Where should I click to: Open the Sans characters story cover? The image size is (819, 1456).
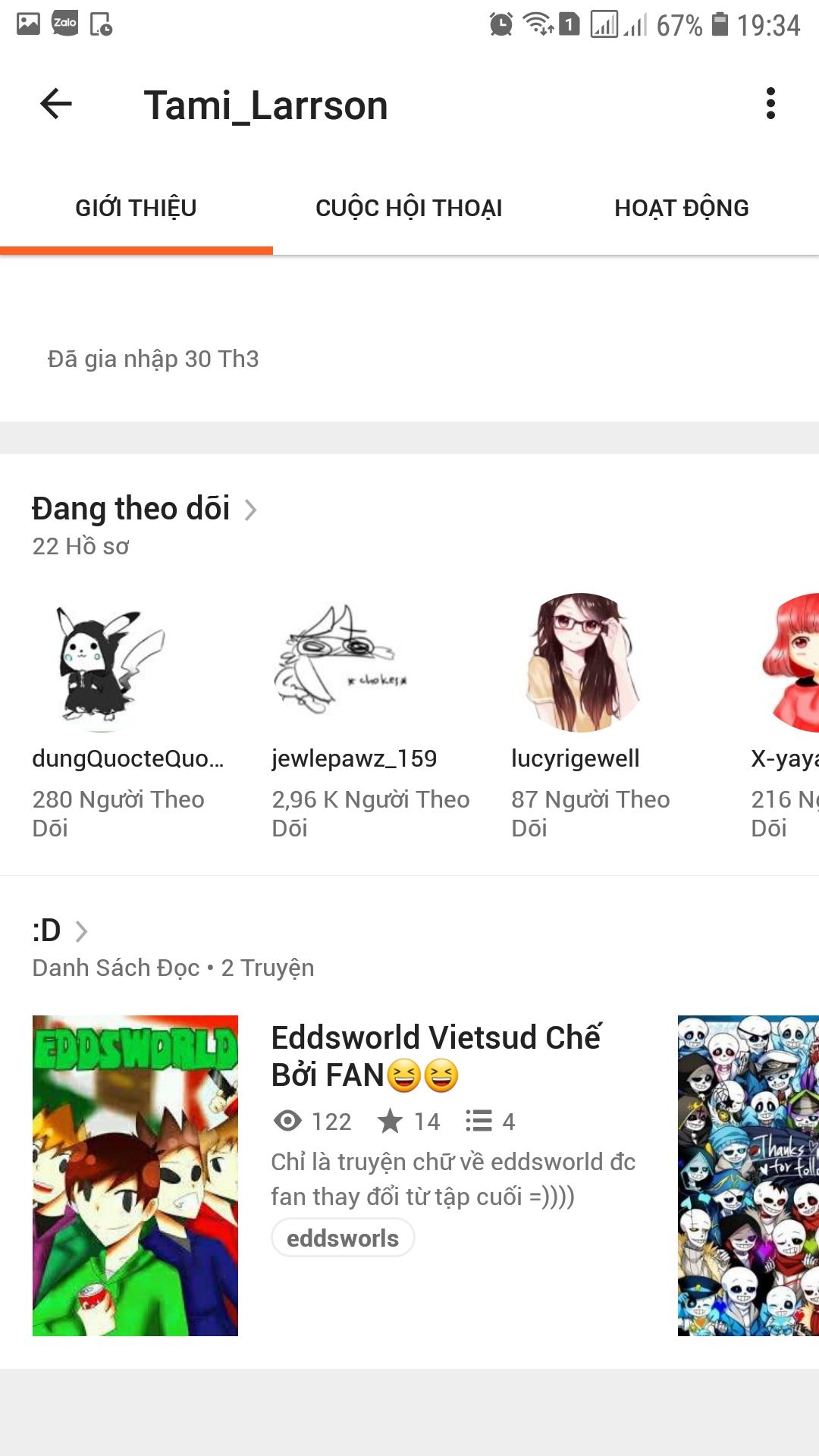pyautogui.click(x=748, y=1175)
